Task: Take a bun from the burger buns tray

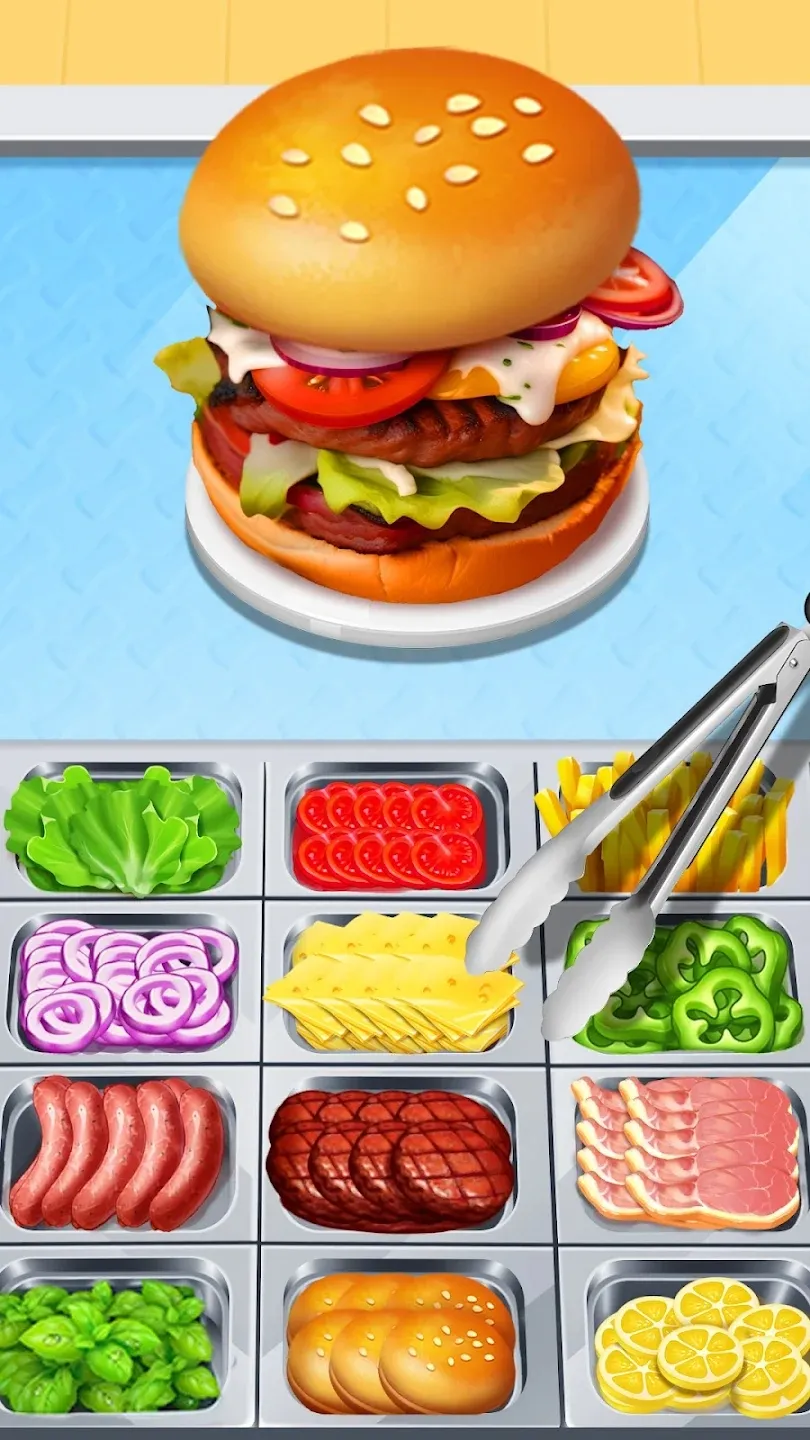Action: click(400, 1340)
